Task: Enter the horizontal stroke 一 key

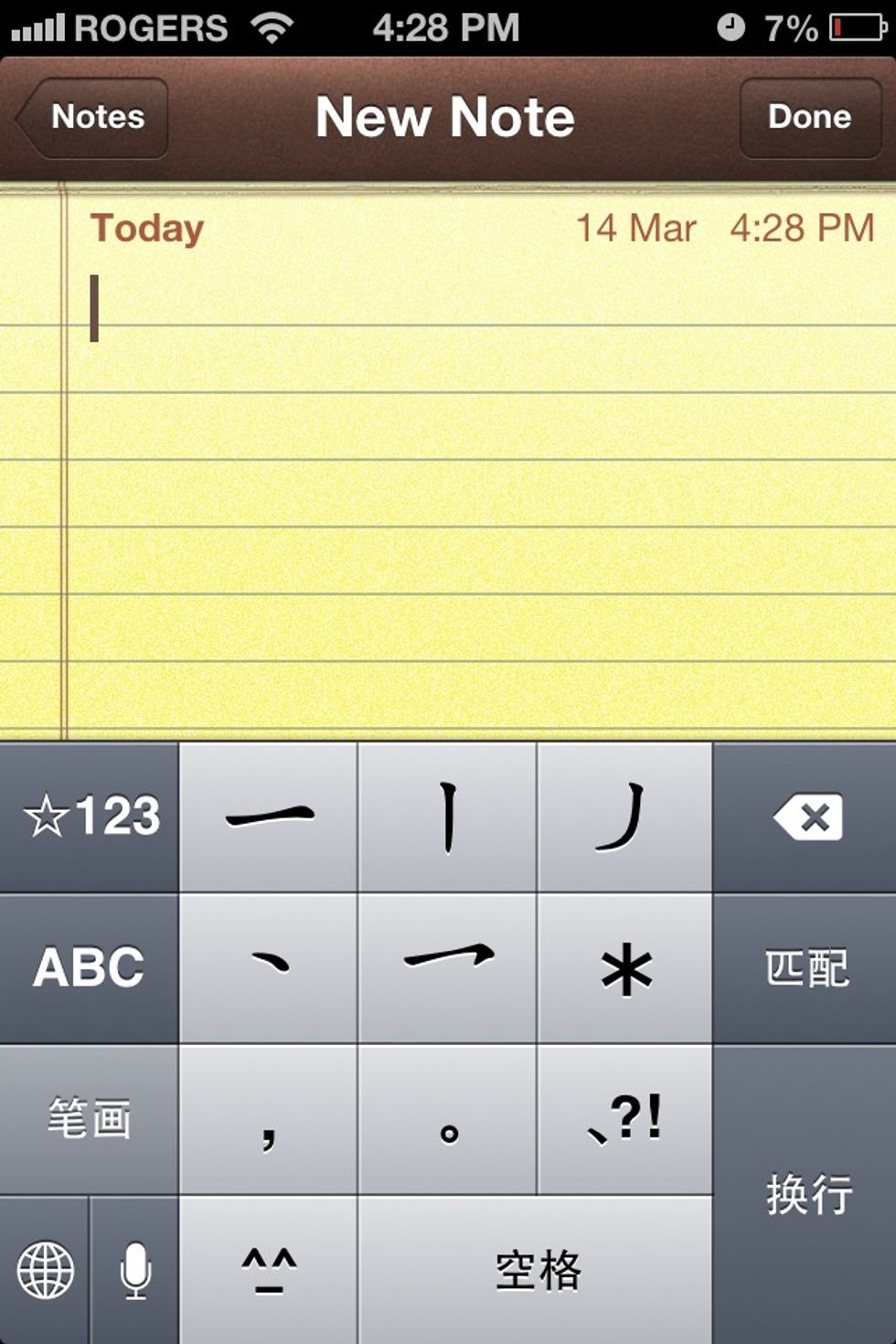Action: [269, 816]
